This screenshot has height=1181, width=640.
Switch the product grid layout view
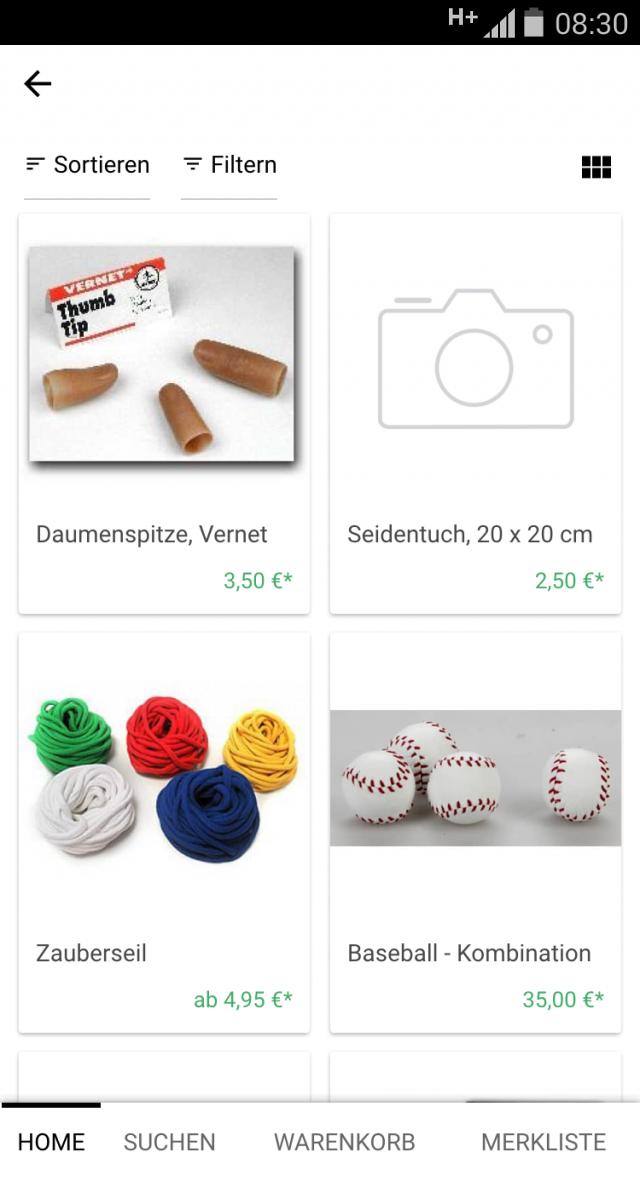click(596, 167)
